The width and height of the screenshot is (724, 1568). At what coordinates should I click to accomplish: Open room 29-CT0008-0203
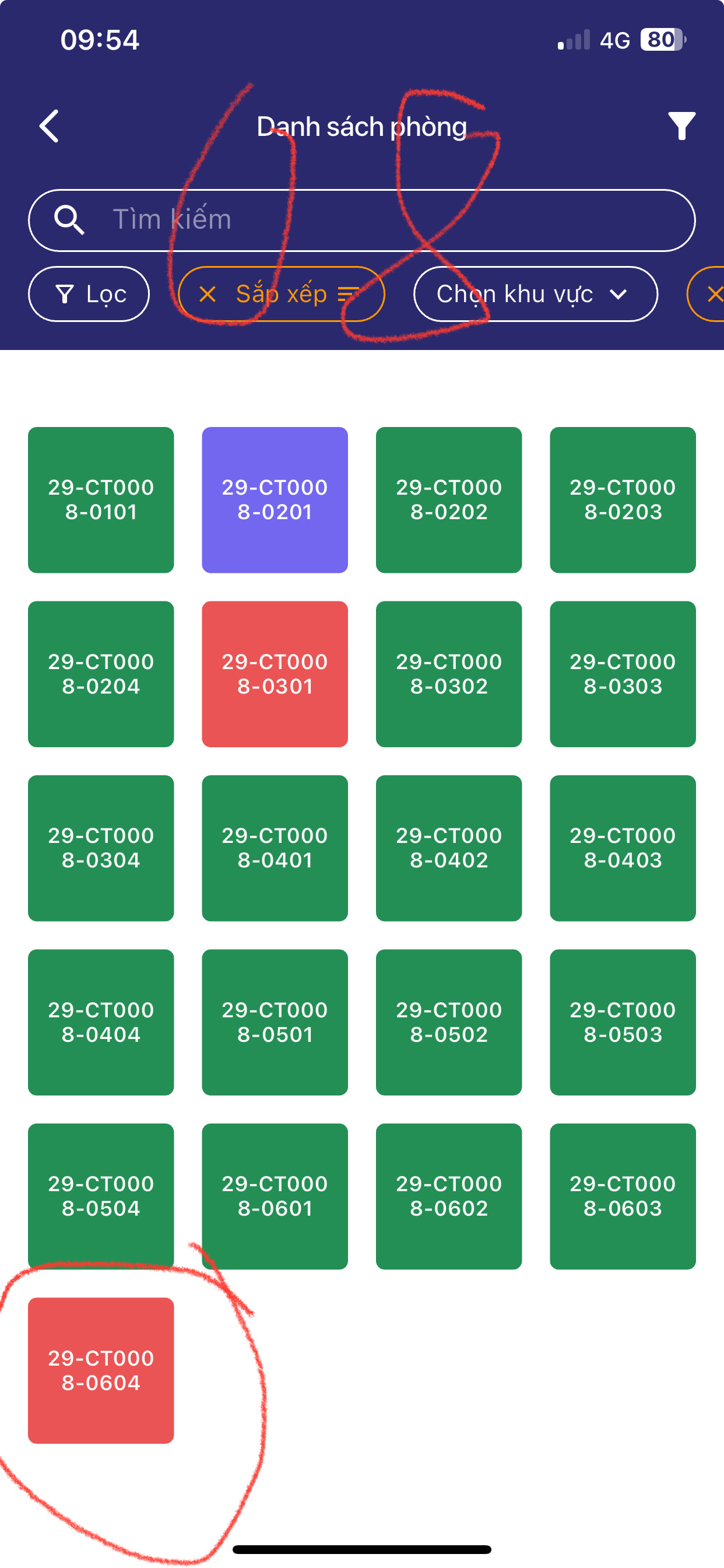click(623, 500)
